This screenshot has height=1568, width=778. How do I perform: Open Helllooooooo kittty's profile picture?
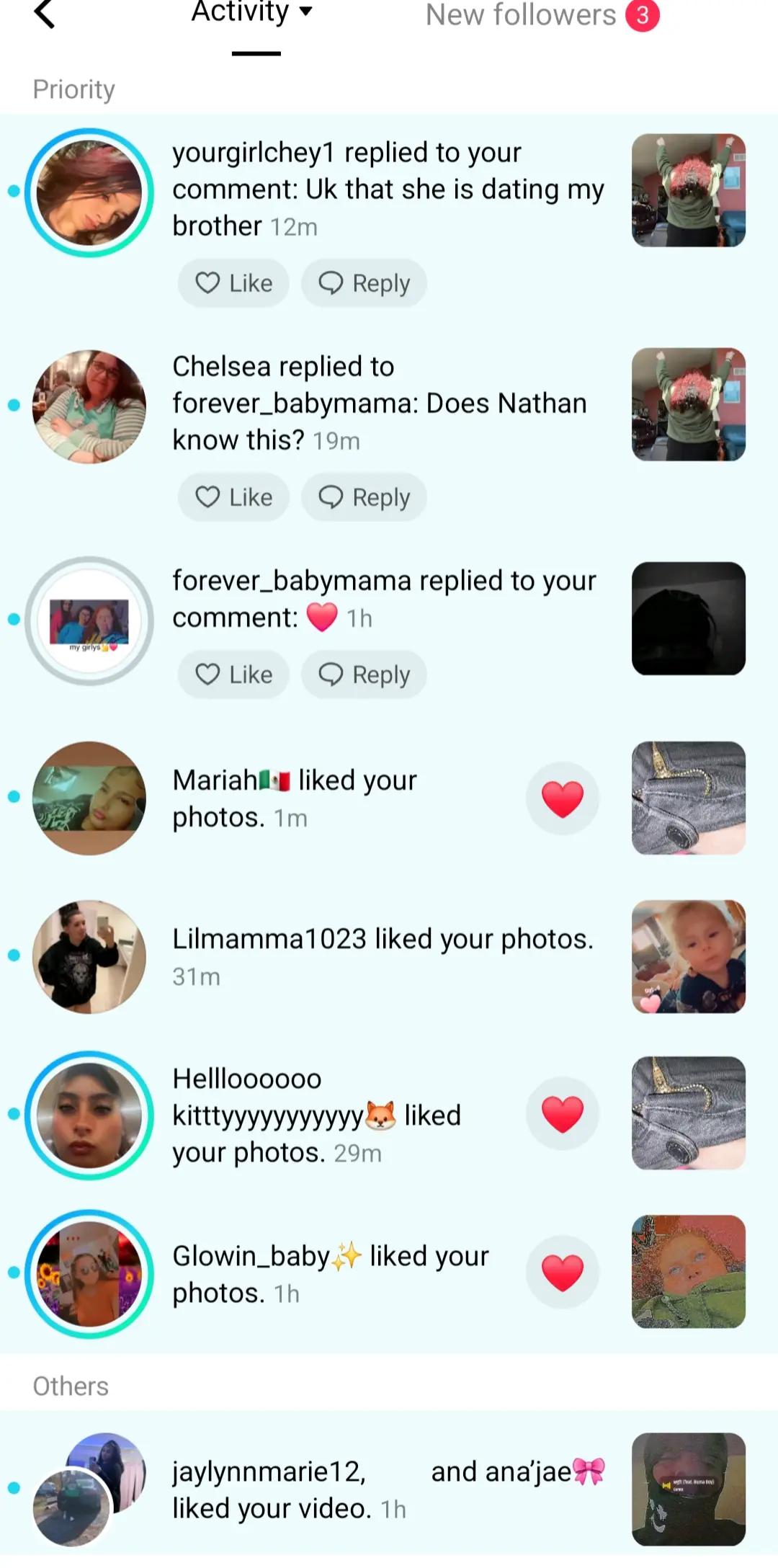click(x=89, y=1115)
